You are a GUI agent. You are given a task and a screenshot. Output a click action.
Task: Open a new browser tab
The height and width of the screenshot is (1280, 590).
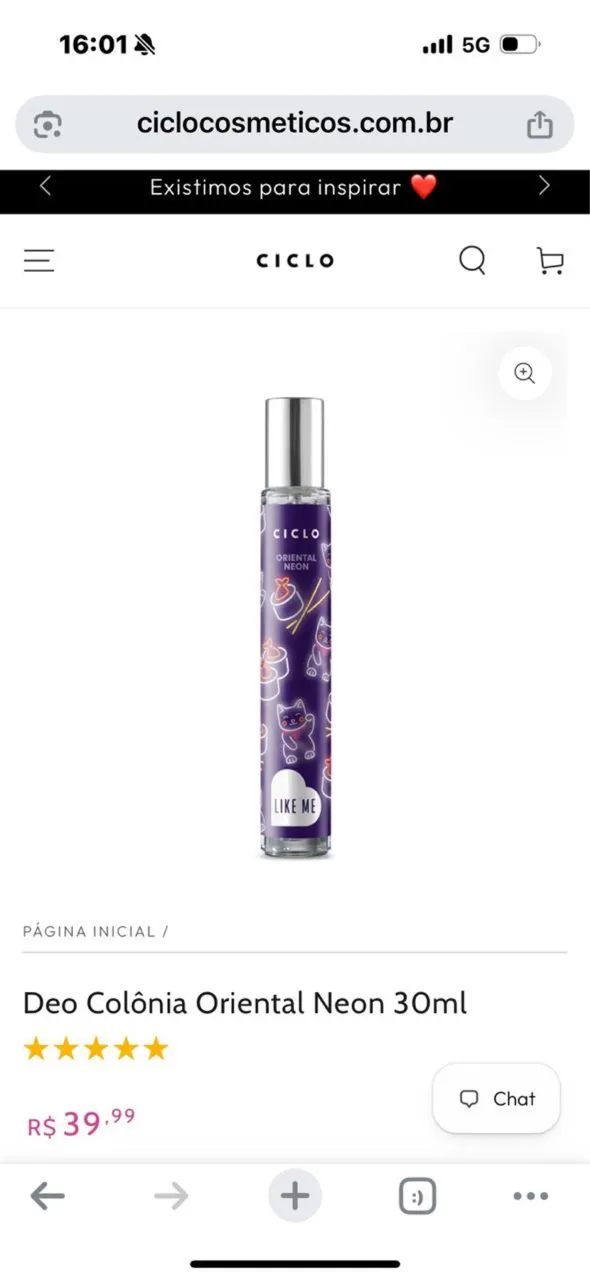(x=294, y=1195)
